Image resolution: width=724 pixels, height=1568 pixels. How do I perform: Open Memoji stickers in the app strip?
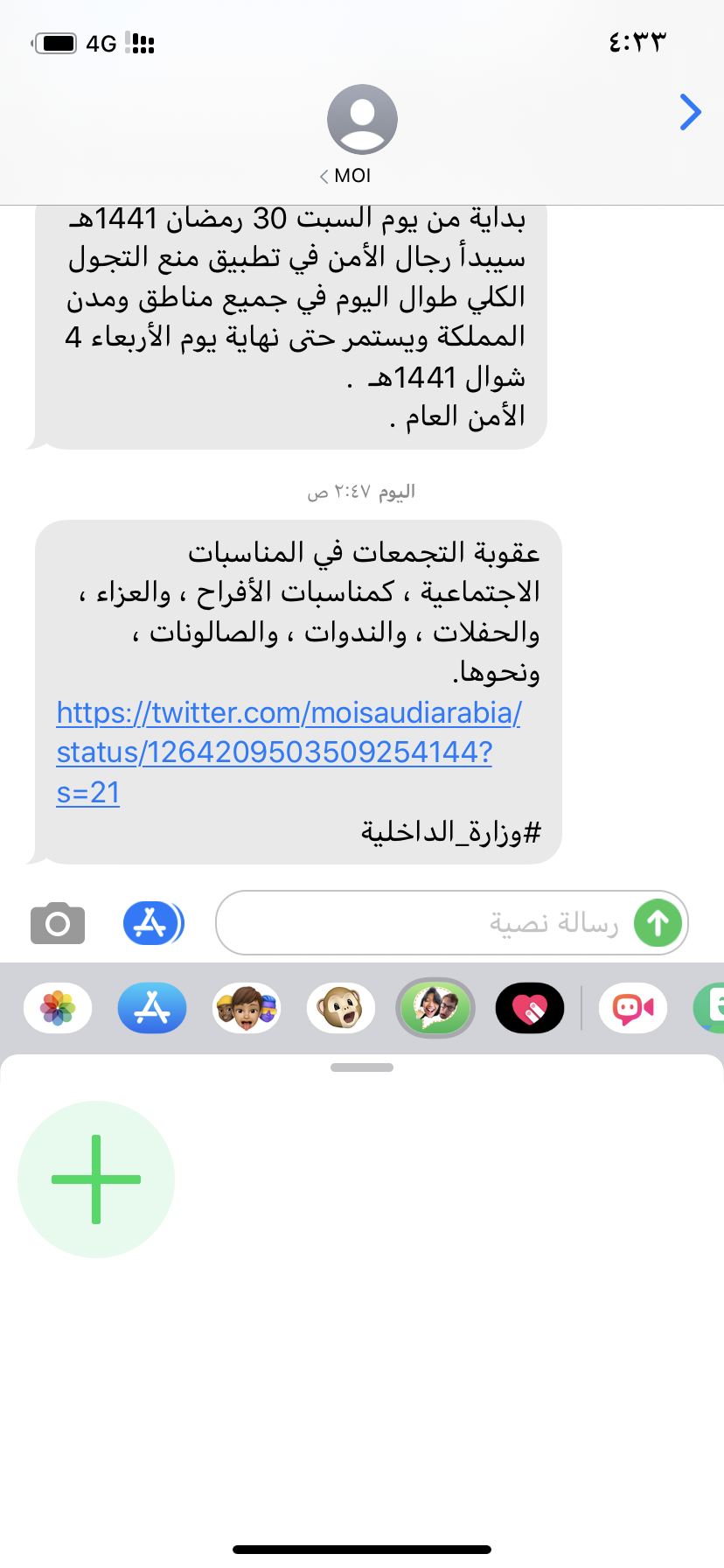click(247, 1009)
